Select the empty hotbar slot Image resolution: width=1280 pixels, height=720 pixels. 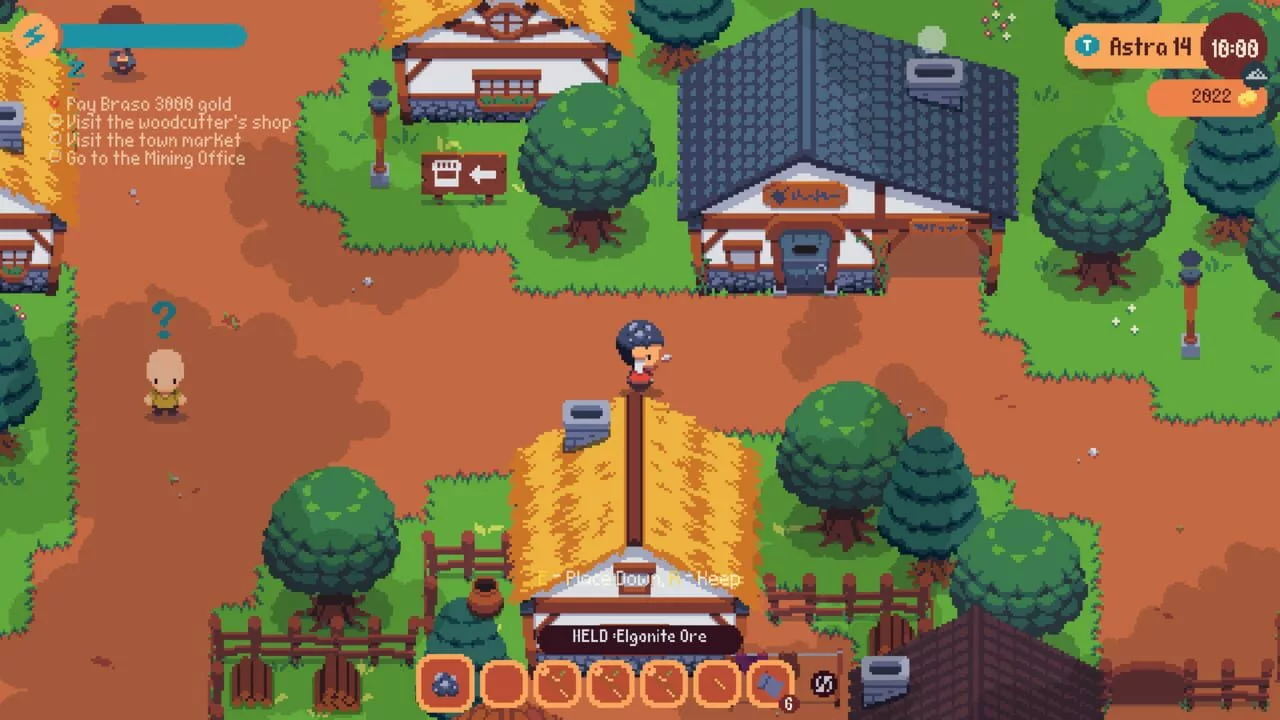[x=503, y=685]
